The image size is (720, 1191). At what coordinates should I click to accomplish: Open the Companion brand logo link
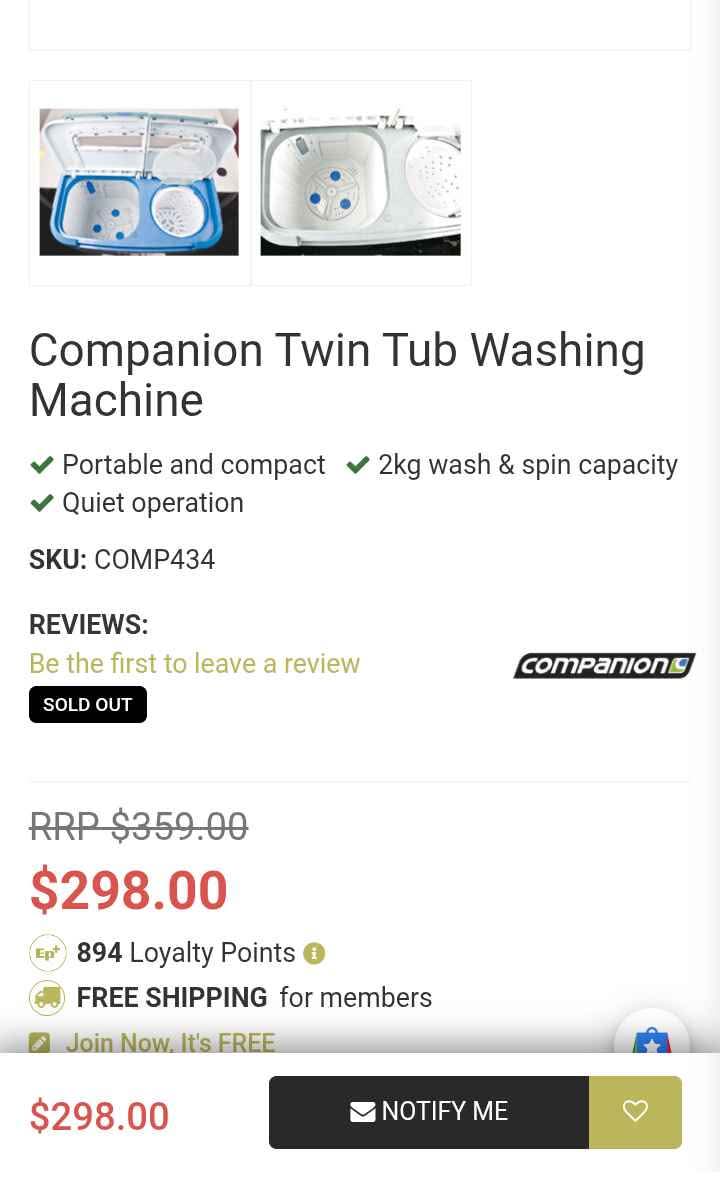(x=604, y=665)
